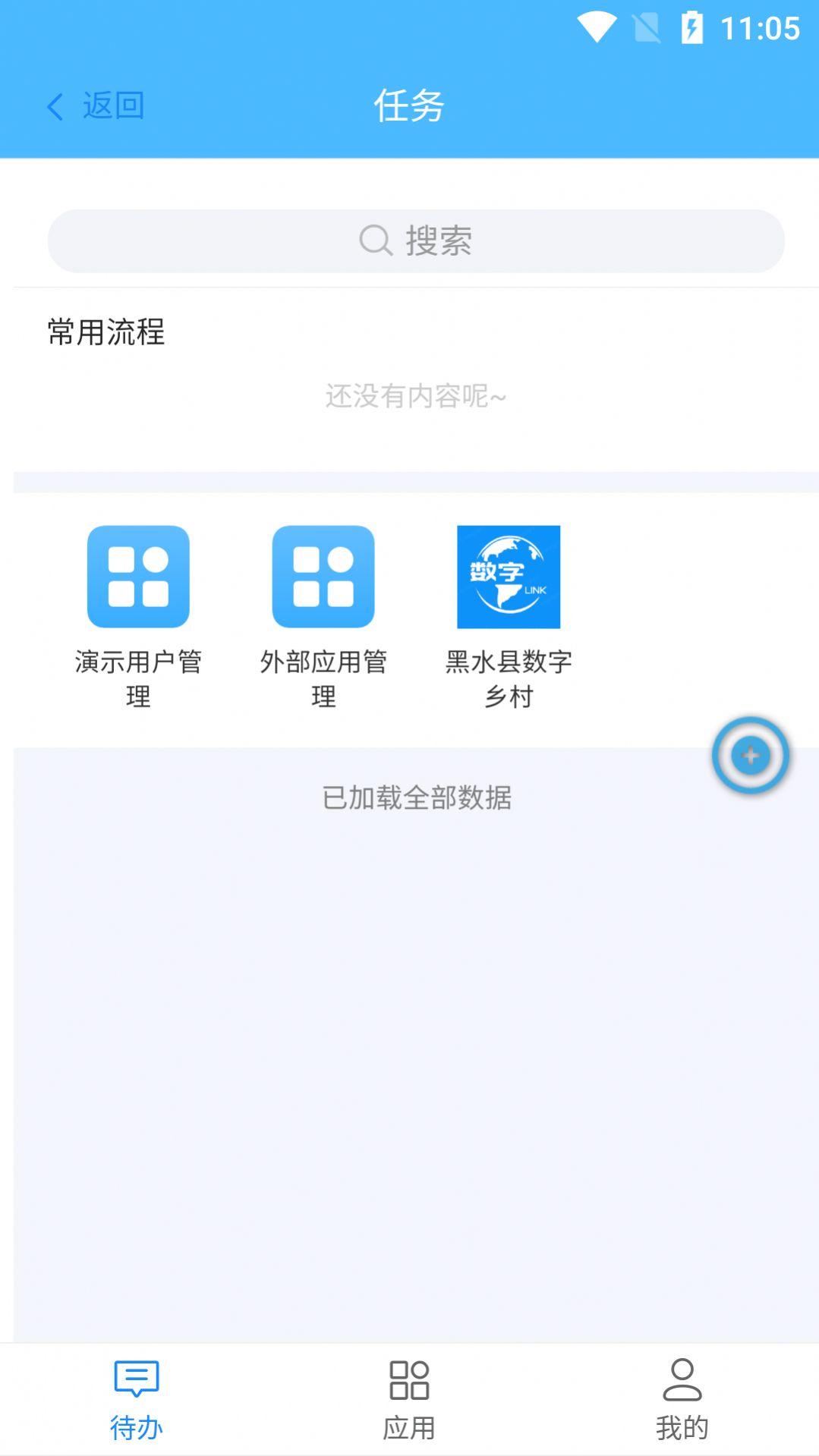This screenshot has width=819, height=1456.
Task: Tap the back chevron arrow icon
Action: pyautogui.click(x=55, y=105)
